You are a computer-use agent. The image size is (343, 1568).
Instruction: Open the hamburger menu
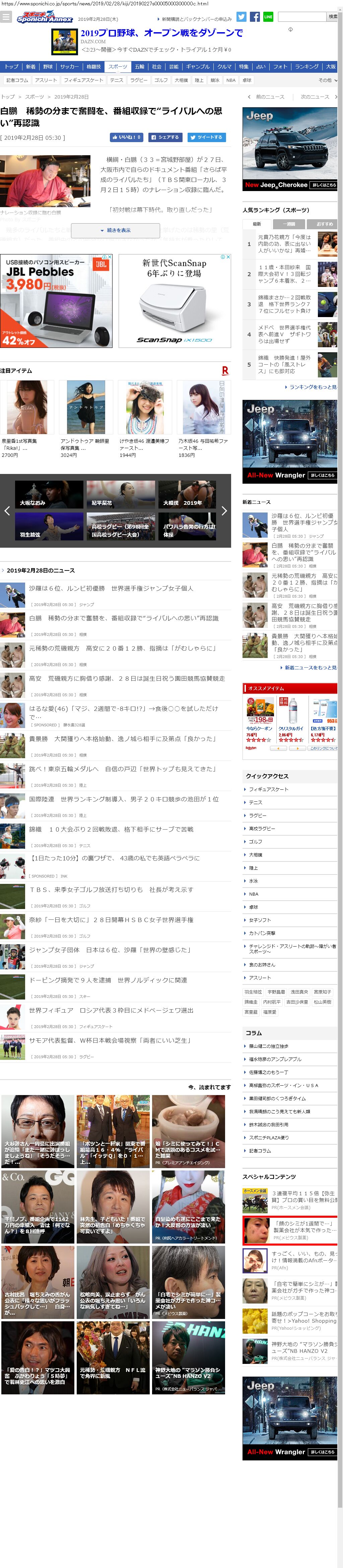[x=6, y=17]
